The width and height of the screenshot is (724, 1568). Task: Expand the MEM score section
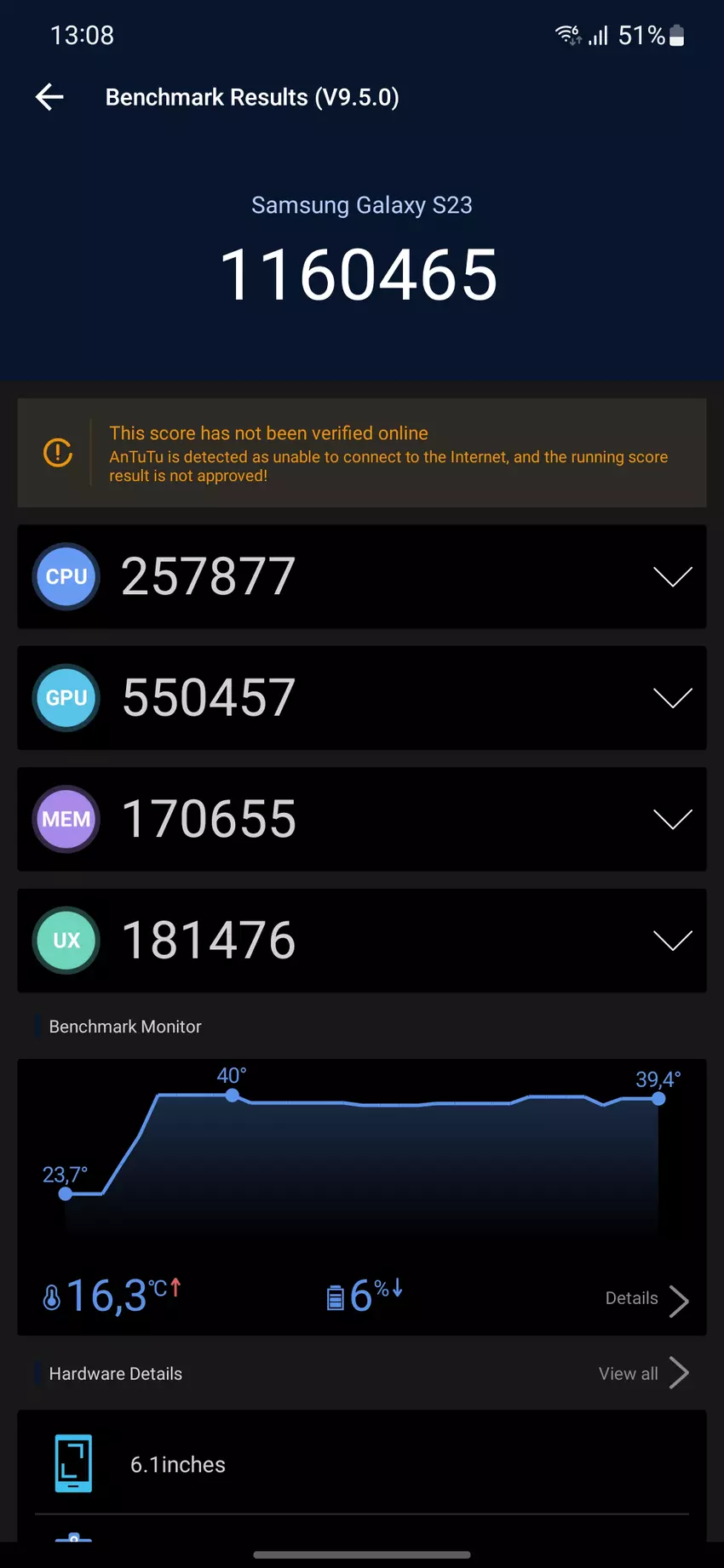click(x=672, y=820)
